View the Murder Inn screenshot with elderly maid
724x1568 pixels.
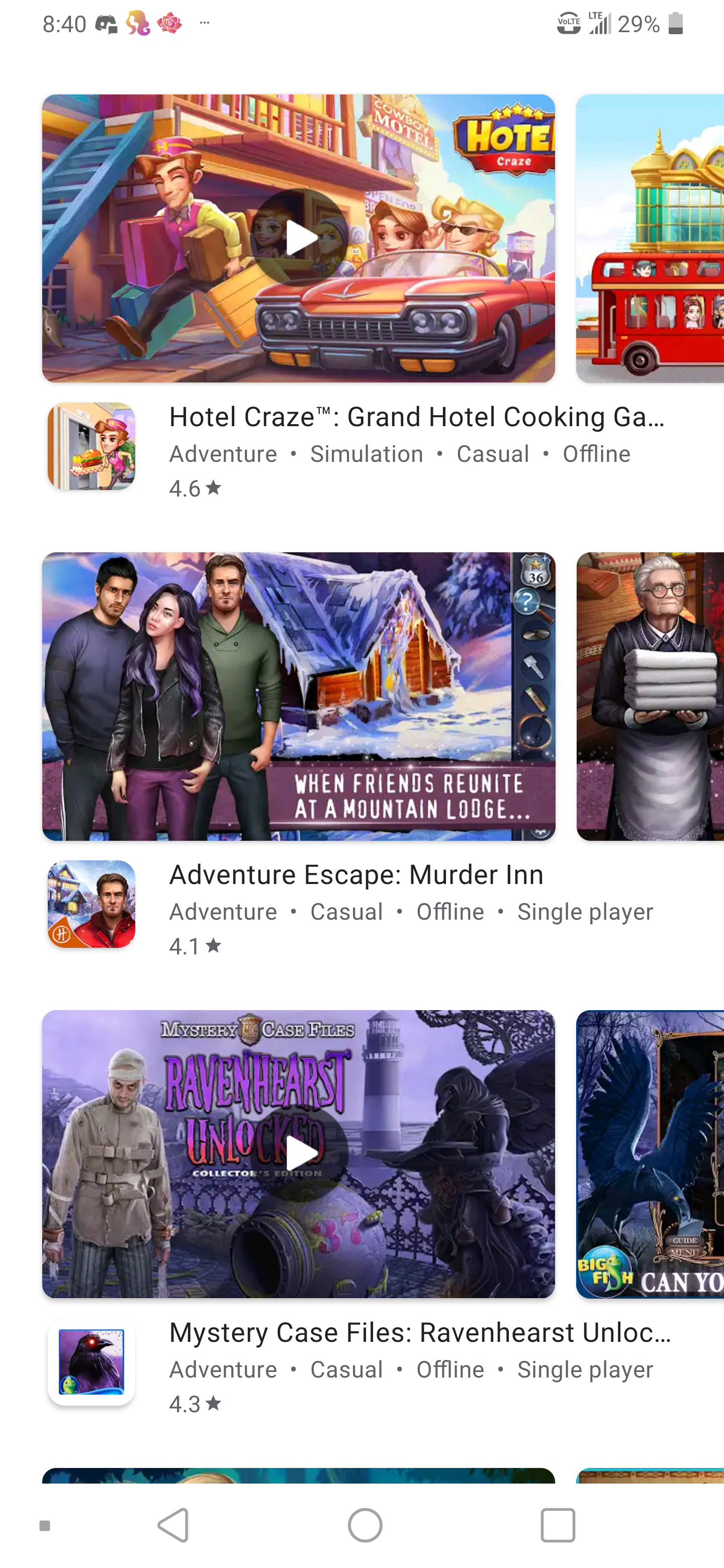coord(650,696)
